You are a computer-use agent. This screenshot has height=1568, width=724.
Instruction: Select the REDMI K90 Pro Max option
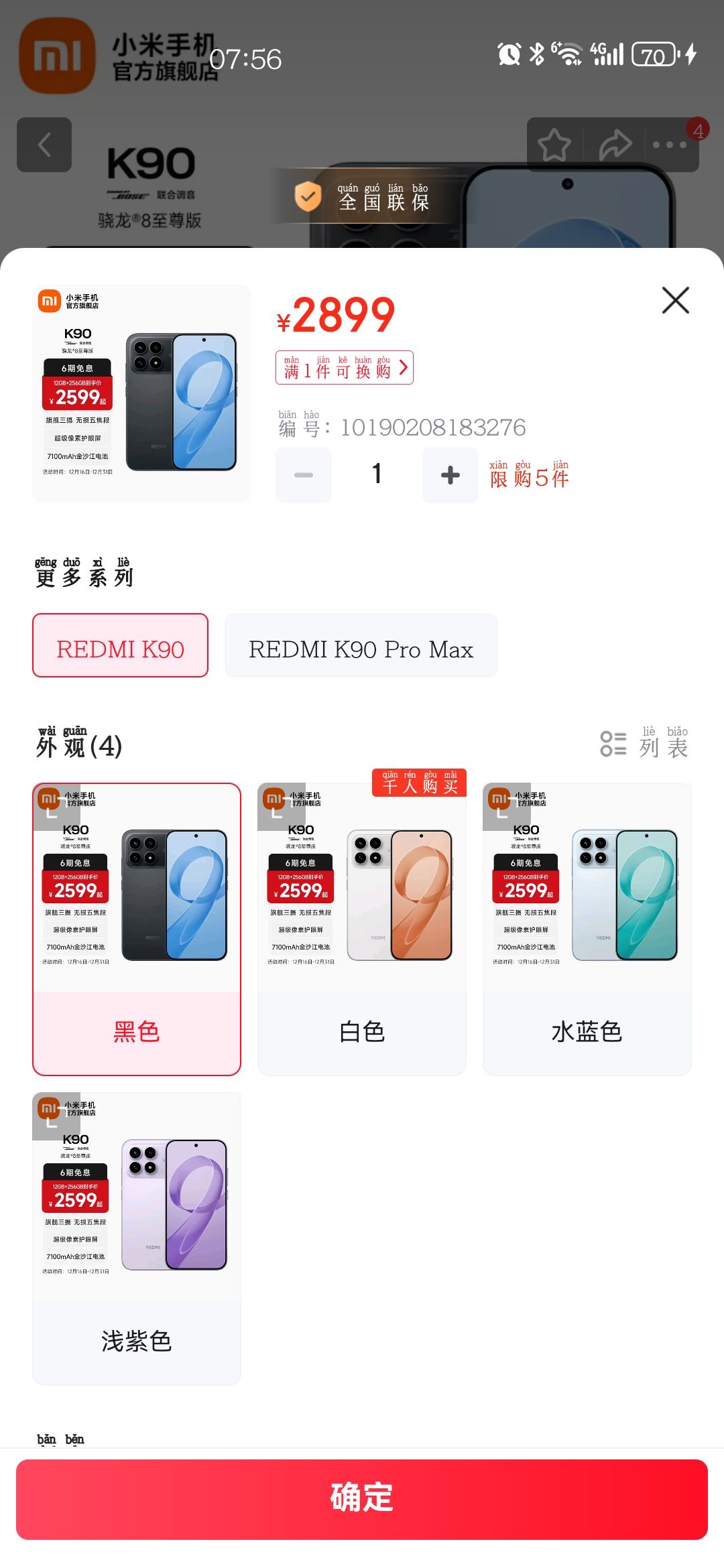click(x=361, y=646)
